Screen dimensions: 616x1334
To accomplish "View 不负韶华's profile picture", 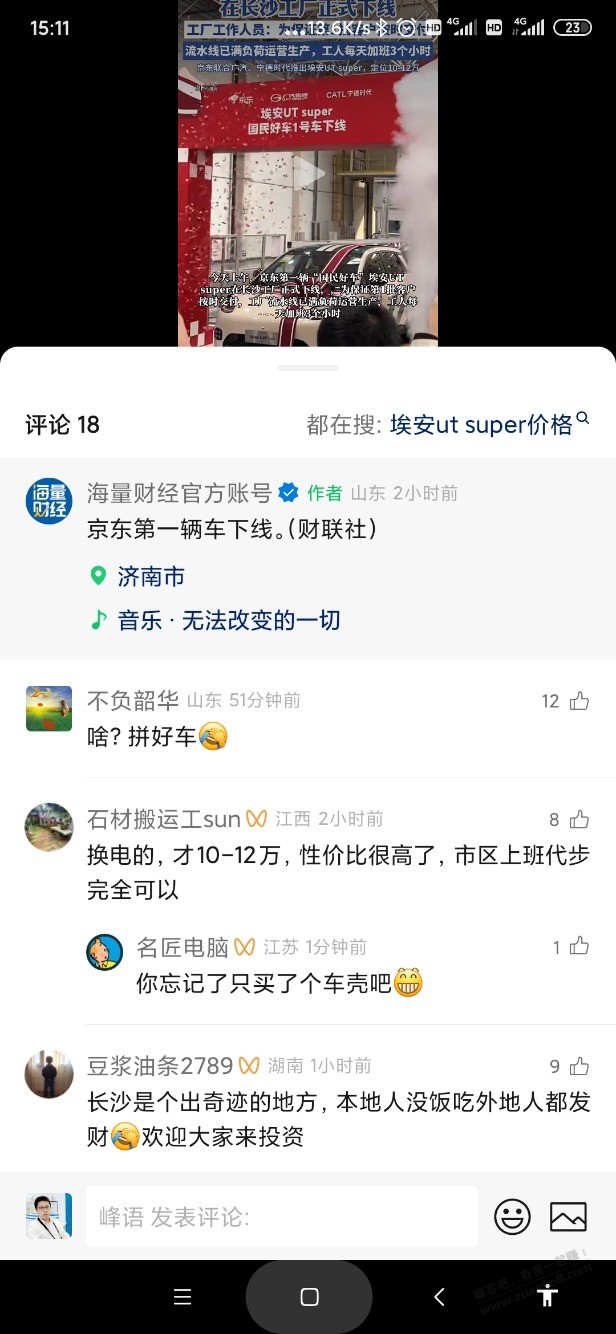I will tap(48, 709).
